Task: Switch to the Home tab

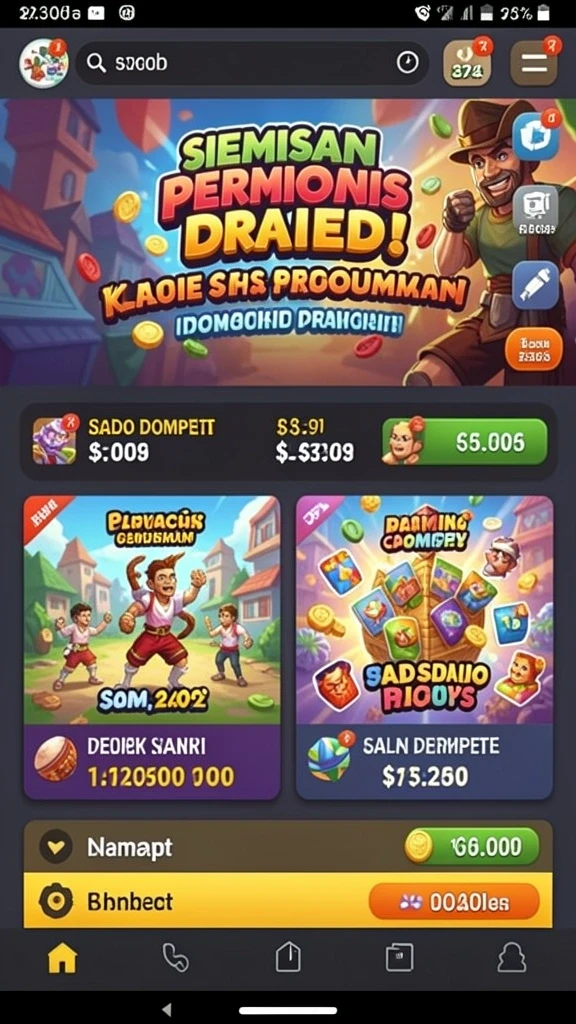Action: click(x=63, y=959)
